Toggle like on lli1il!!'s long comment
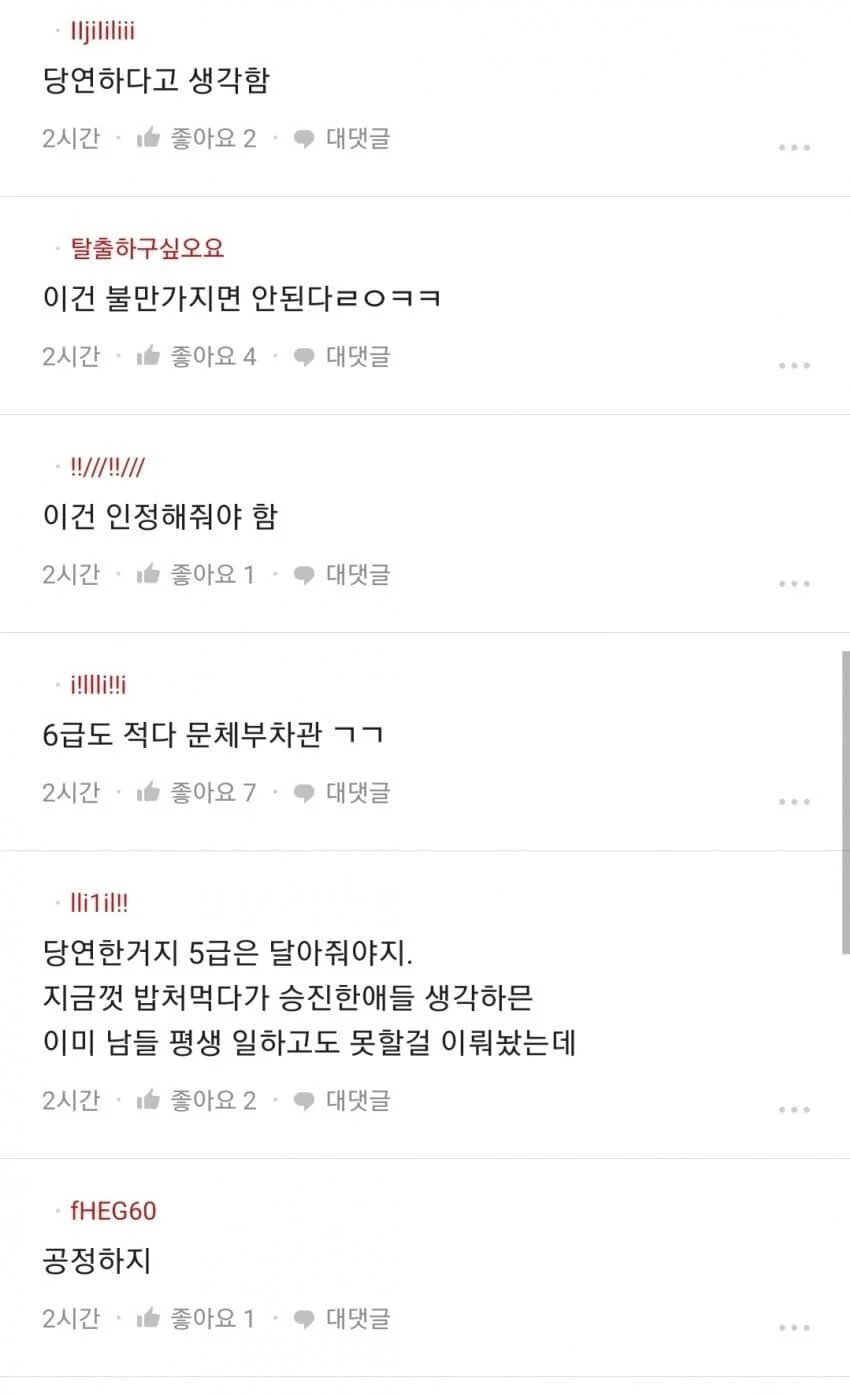The height and width of the screenshot is (1396, 850). pos(148,1100)
